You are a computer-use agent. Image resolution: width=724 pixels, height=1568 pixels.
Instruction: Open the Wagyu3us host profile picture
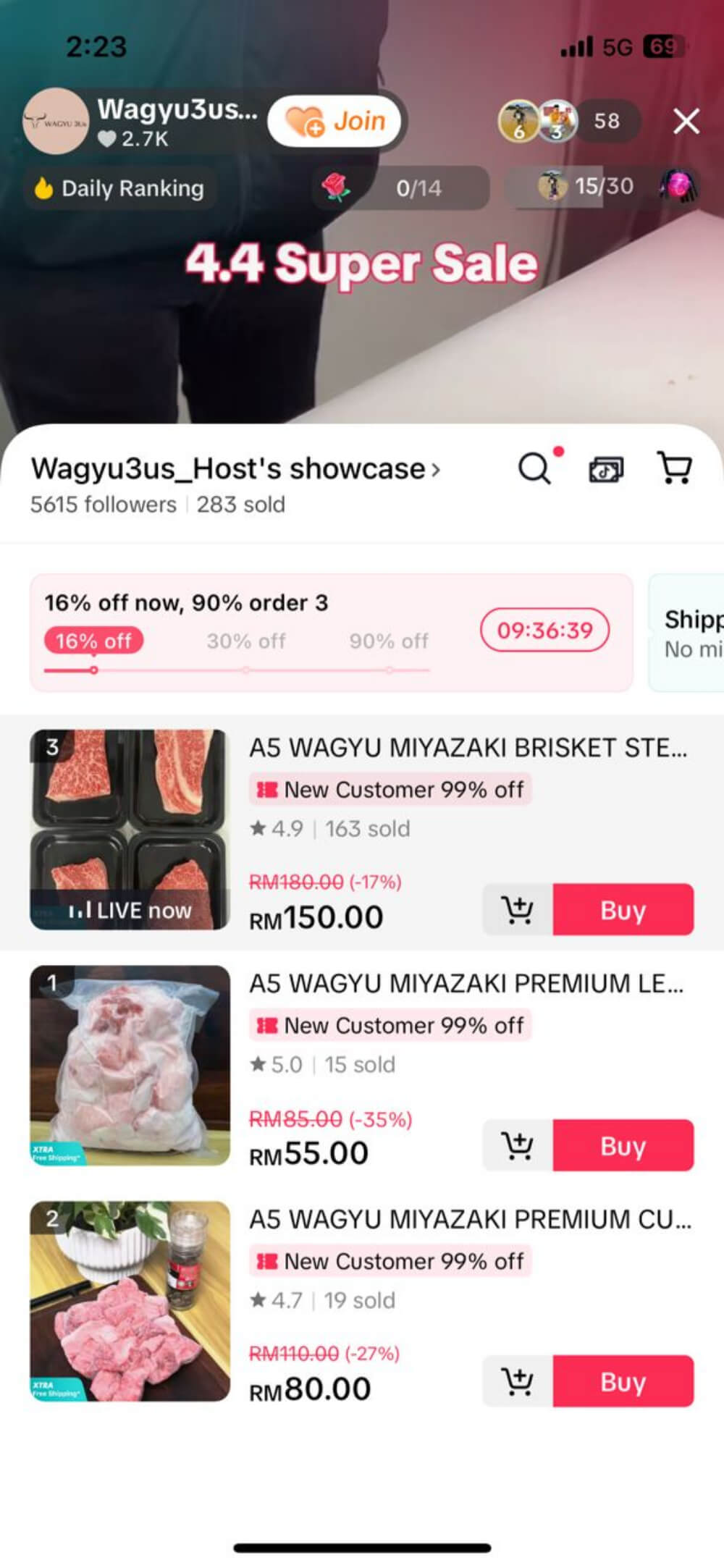pyautogui.click(x=56, y=121)
